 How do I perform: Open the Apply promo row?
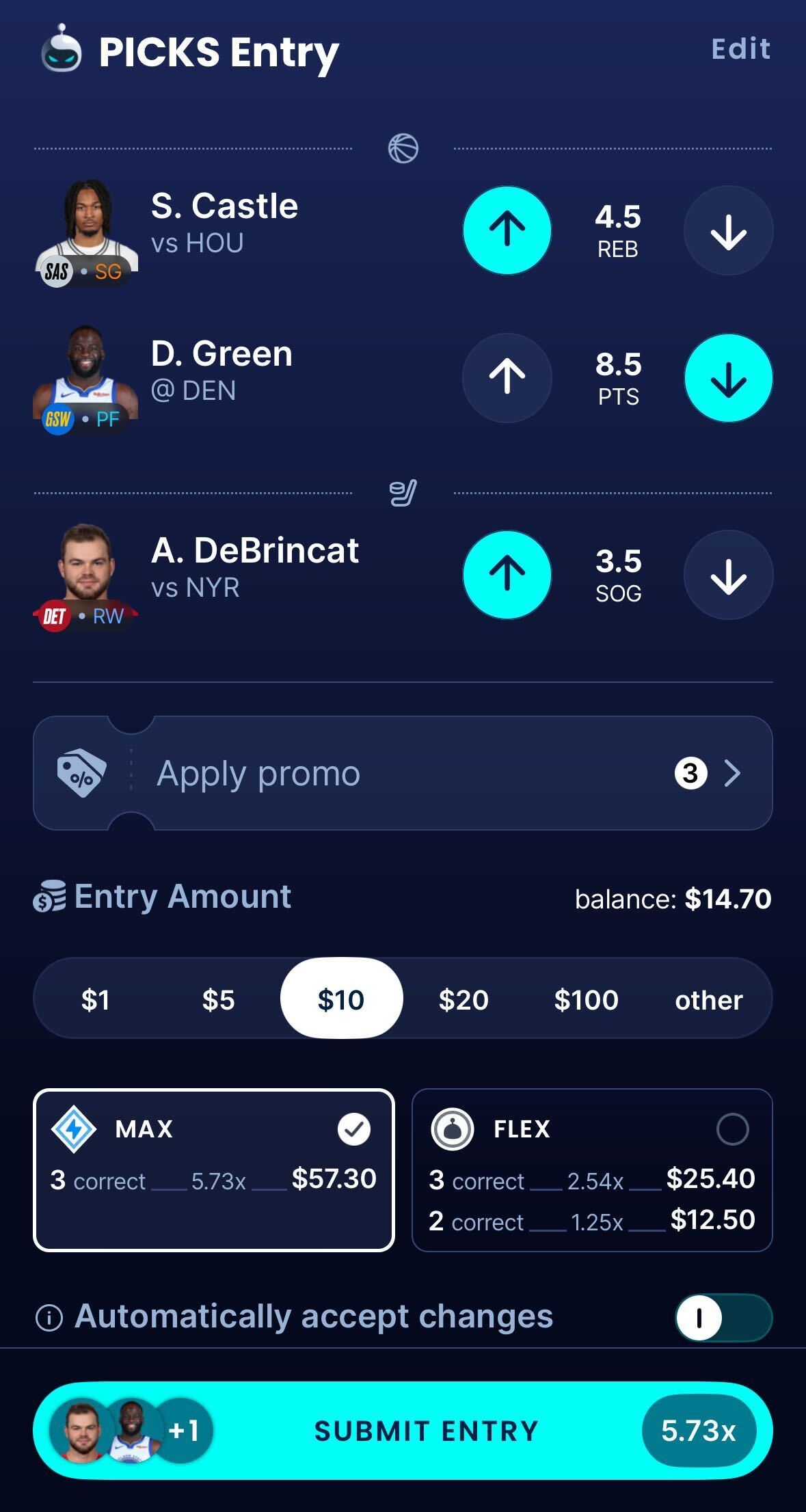point(403,773)
